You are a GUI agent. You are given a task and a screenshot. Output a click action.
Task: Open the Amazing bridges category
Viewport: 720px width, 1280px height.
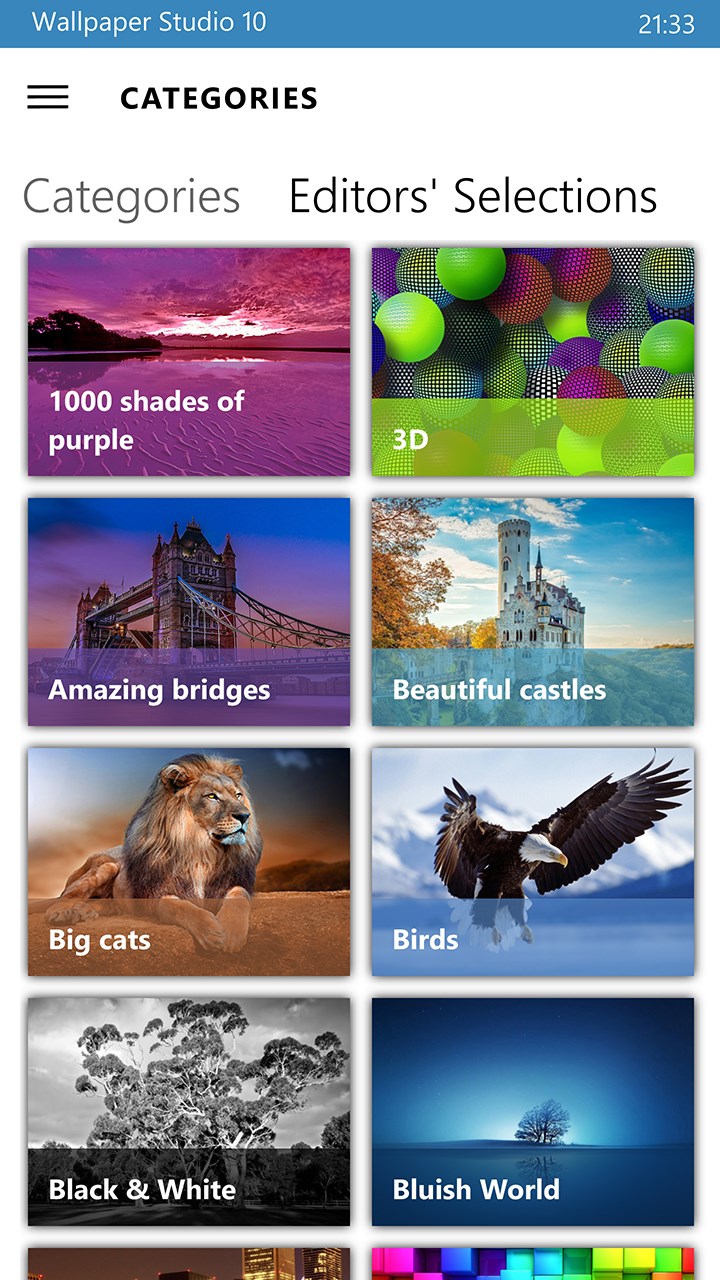point(189,612)
